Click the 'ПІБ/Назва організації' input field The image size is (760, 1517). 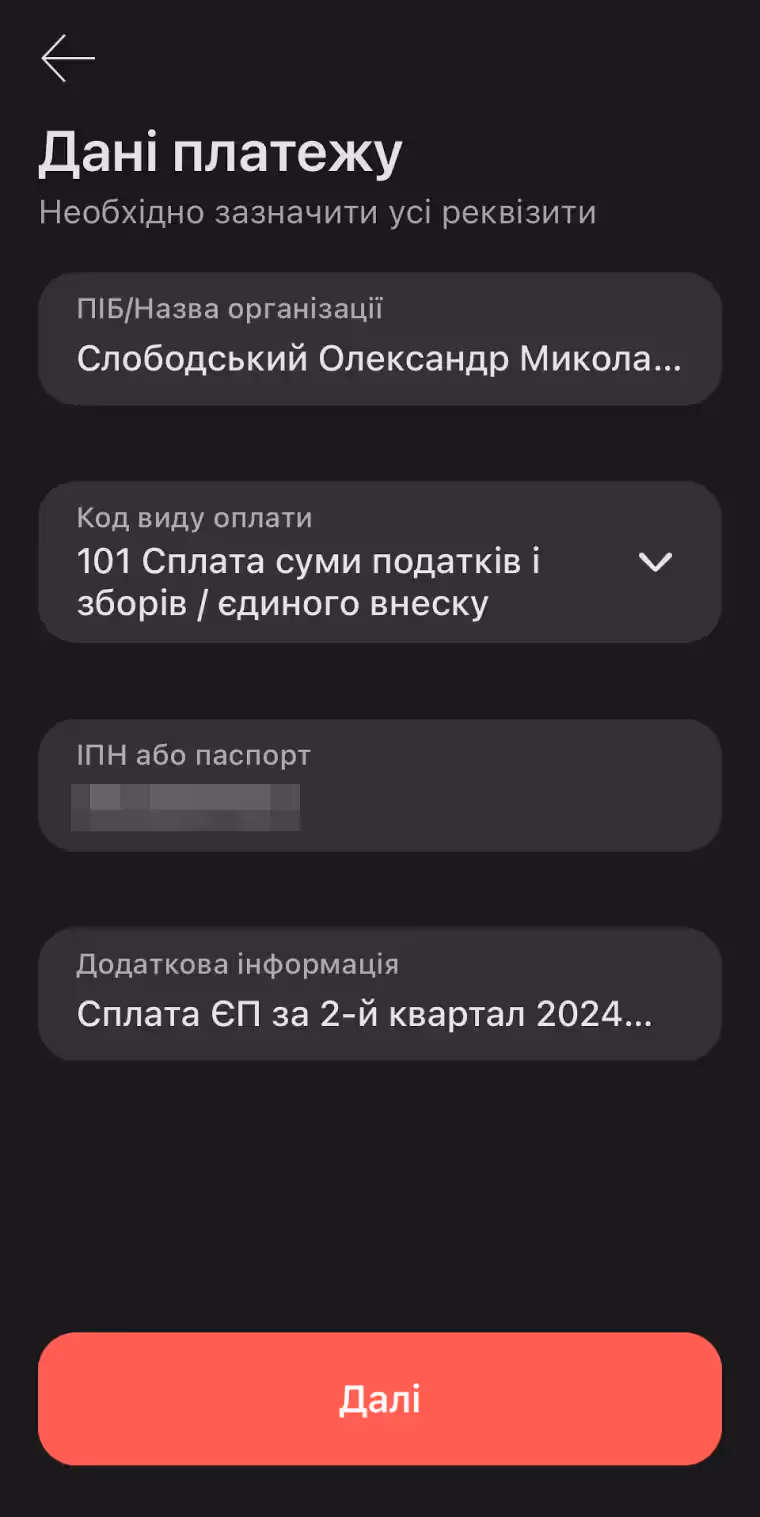click(380, 338)
